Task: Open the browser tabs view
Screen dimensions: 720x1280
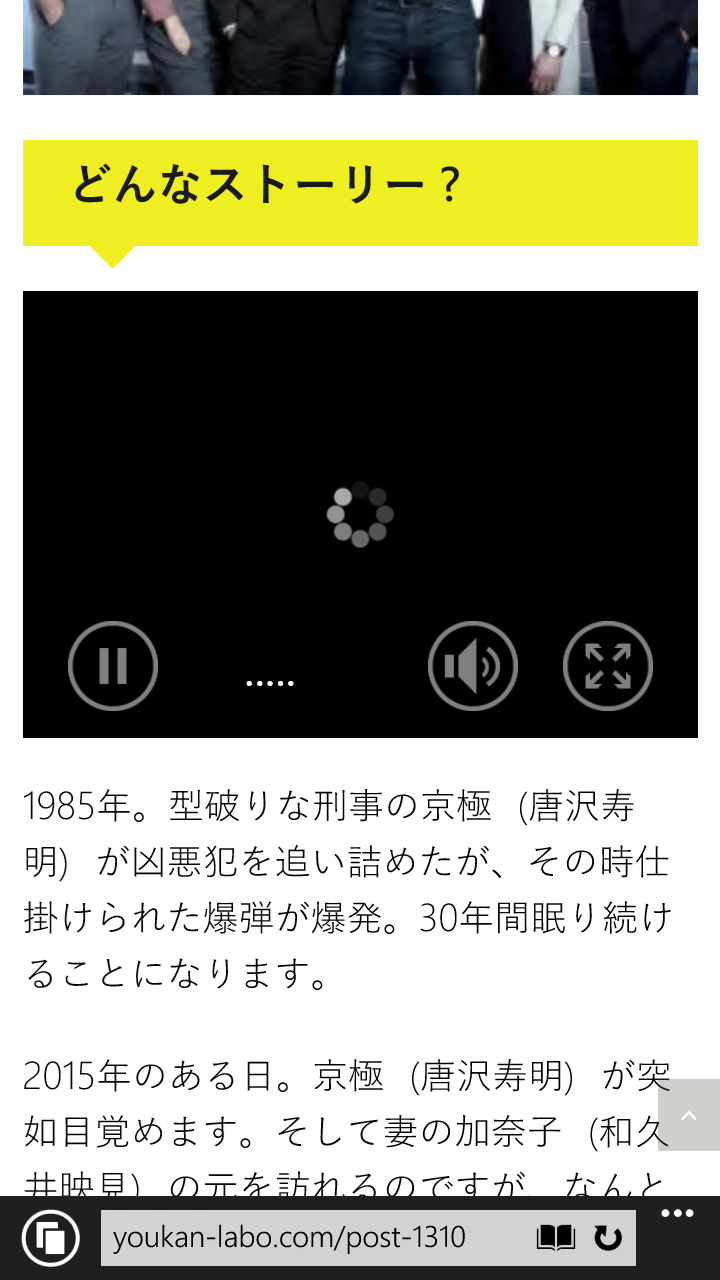Action: 50,1238
